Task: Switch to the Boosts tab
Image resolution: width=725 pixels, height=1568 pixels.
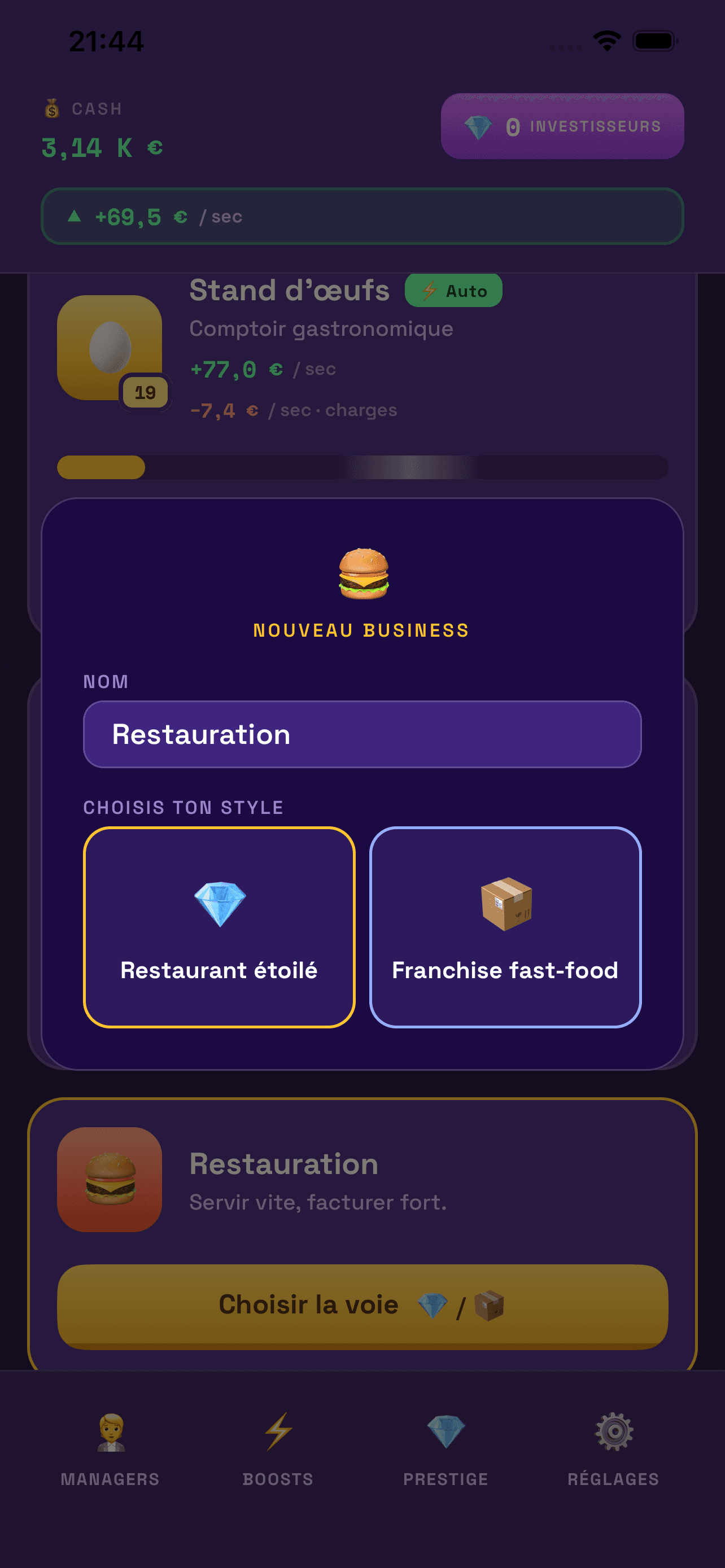Action: tap(278, 1450)
